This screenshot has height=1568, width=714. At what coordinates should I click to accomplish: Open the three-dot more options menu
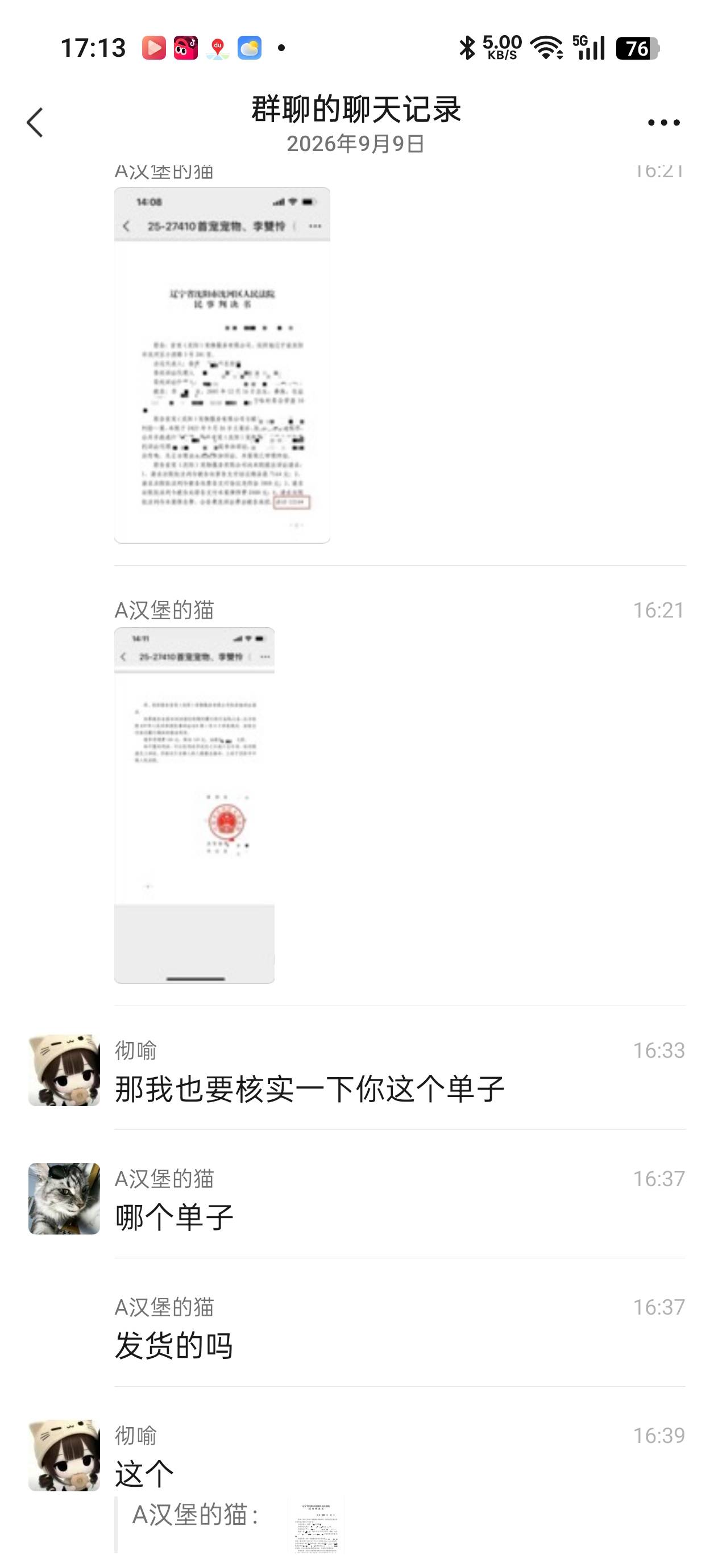point(663,122)
